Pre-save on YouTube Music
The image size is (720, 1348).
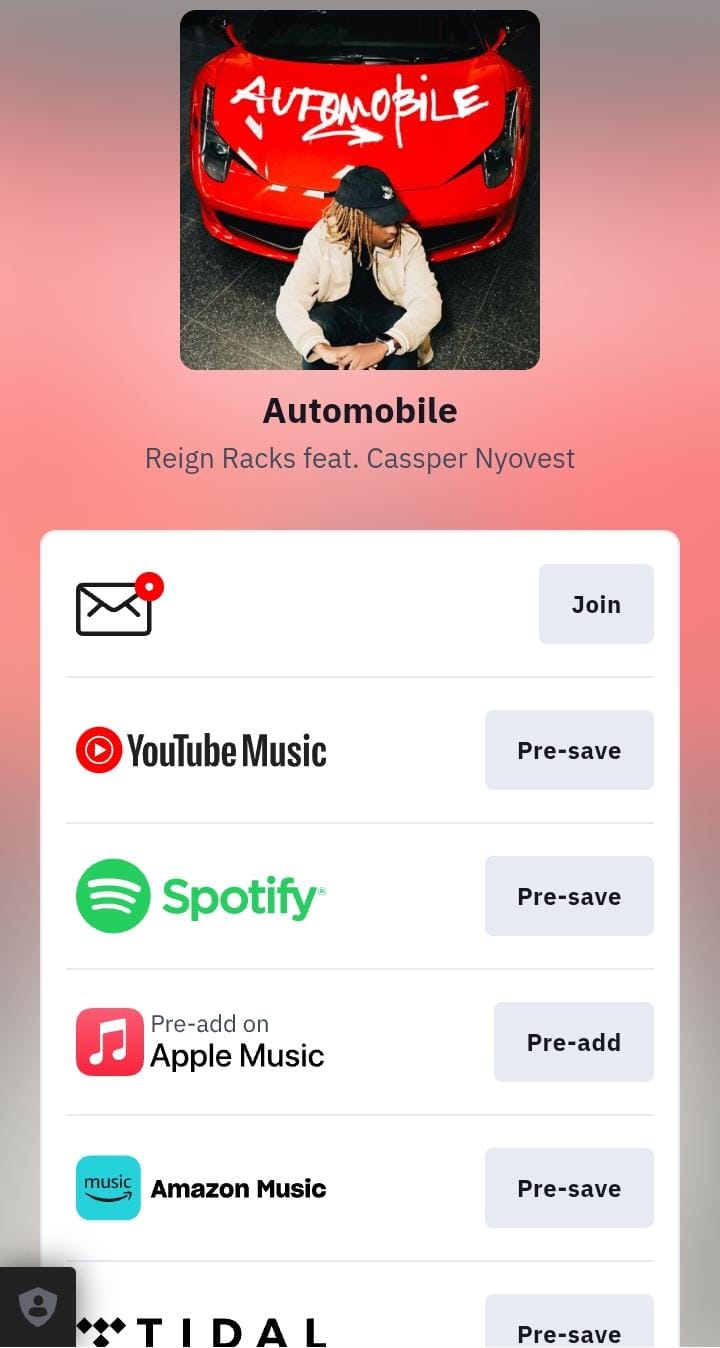(569, 750)
